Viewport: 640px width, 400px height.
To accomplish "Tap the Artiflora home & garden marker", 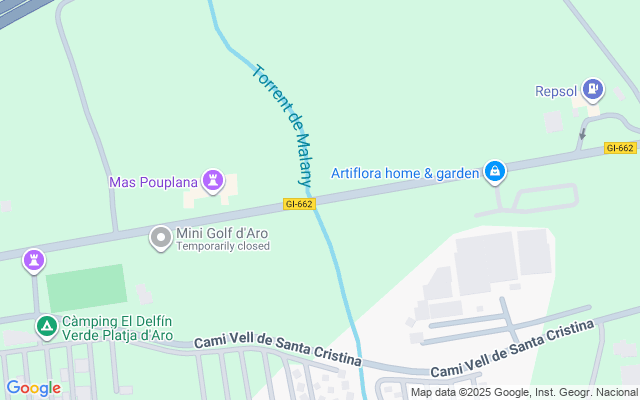I will pyautogui.click(x=494, y=172).
